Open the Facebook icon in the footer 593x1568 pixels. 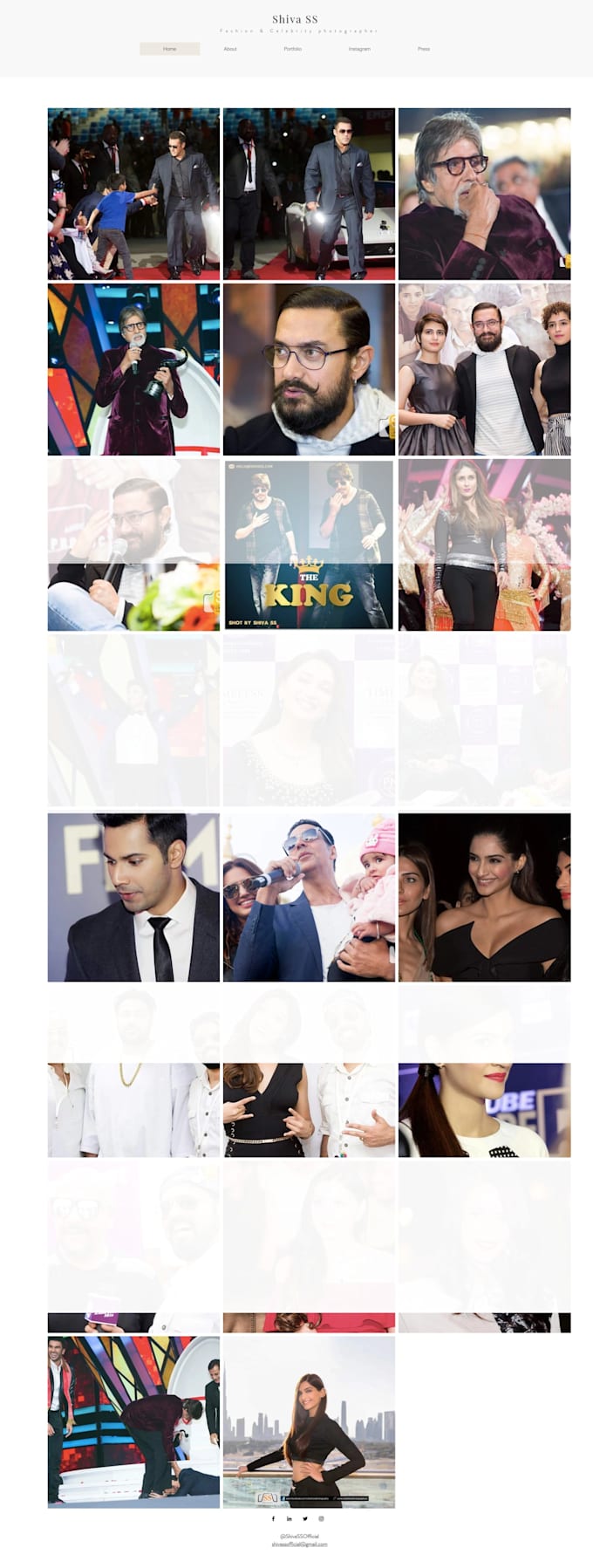click(273, 1518)
